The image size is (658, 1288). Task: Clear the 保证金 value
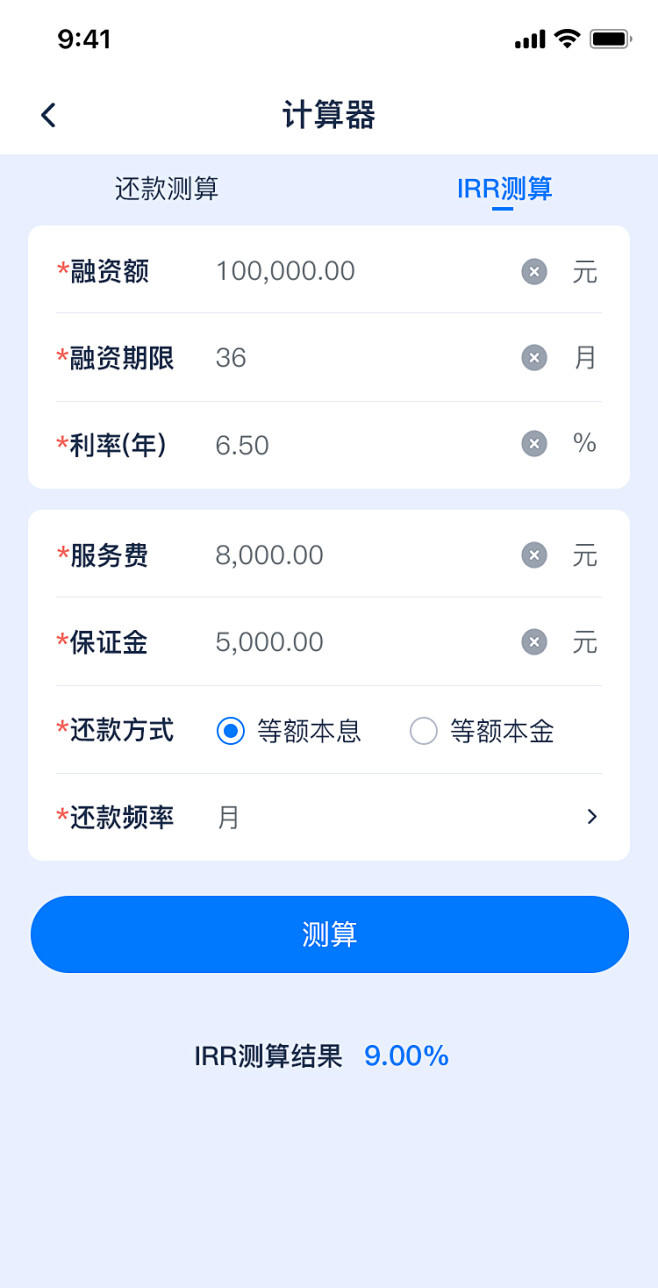click(x=534, y=642)
